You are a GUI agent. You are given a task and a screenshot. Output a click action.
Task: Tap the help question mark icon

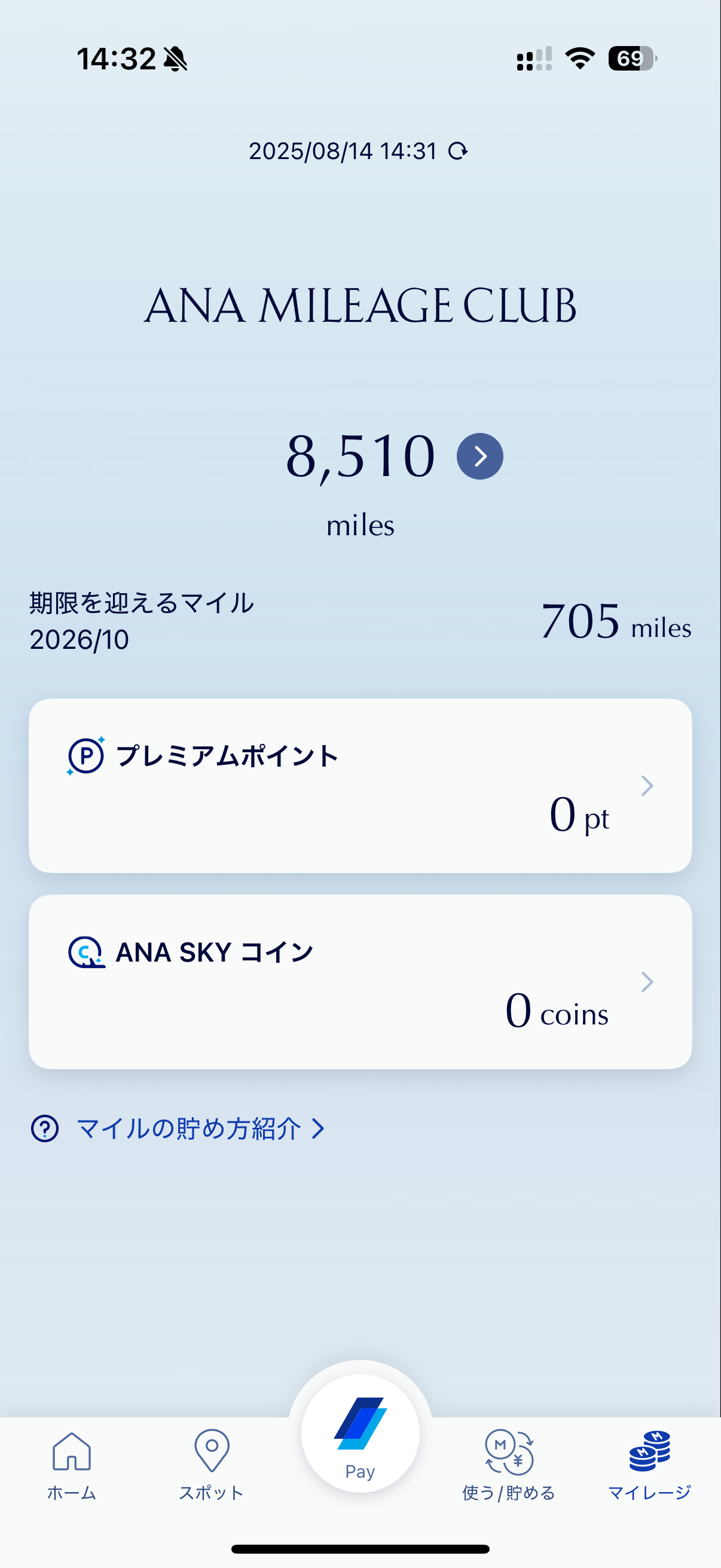coord(45,1128)
